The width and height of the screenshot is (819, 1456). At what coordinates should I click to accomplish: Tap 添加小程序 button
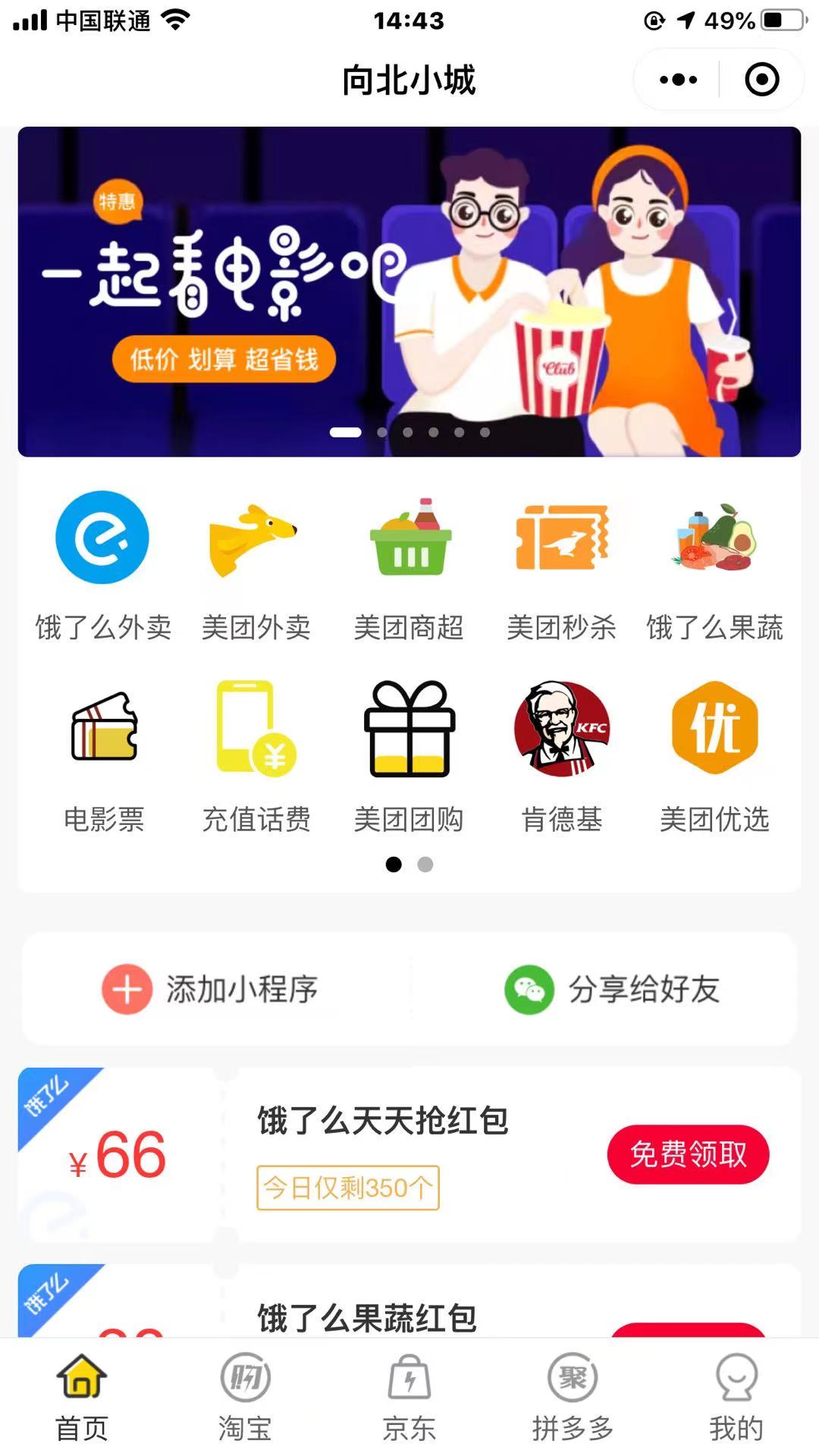point(210,990)
